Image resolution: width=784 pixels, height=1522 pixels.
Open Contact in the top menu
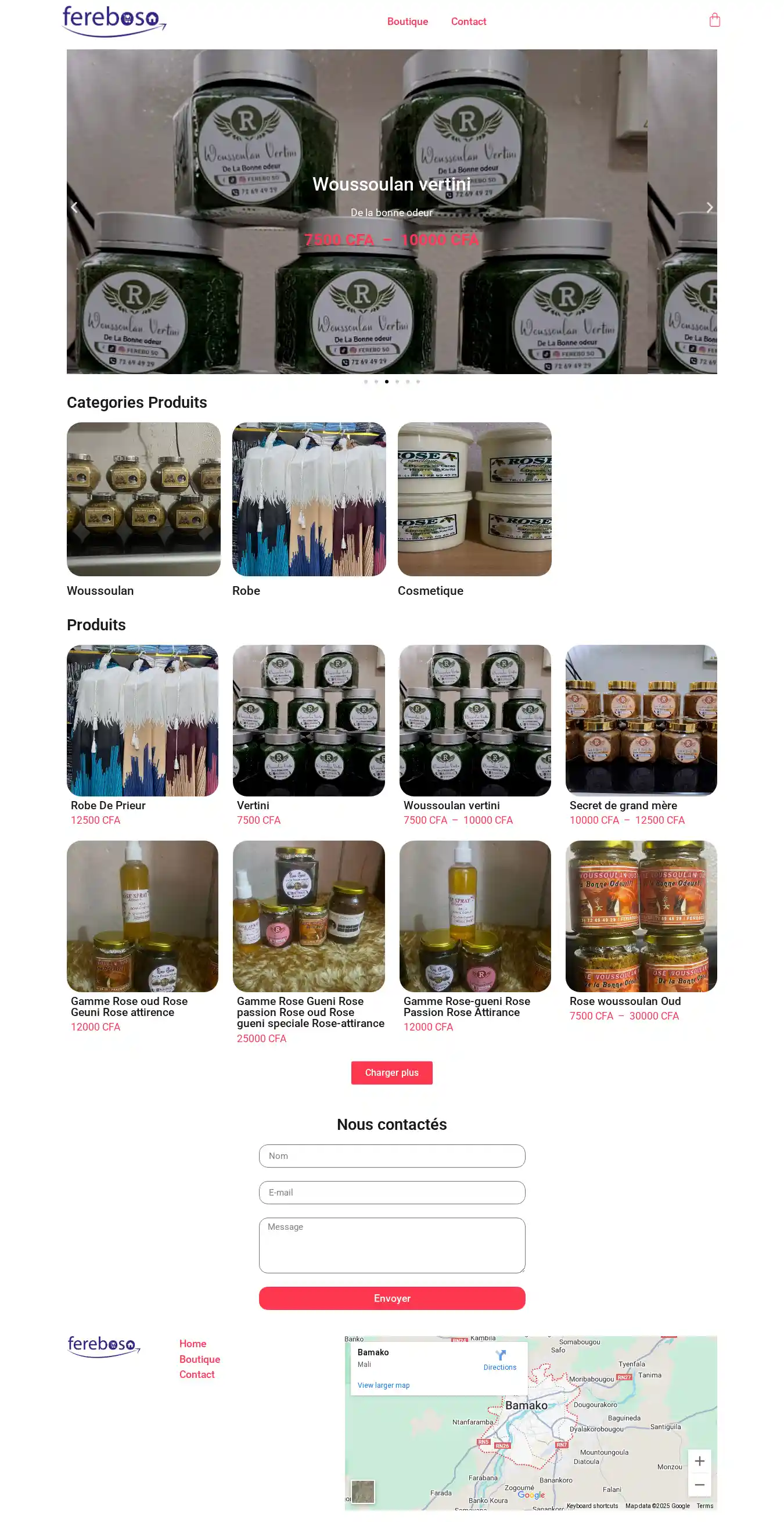[469, 21]
